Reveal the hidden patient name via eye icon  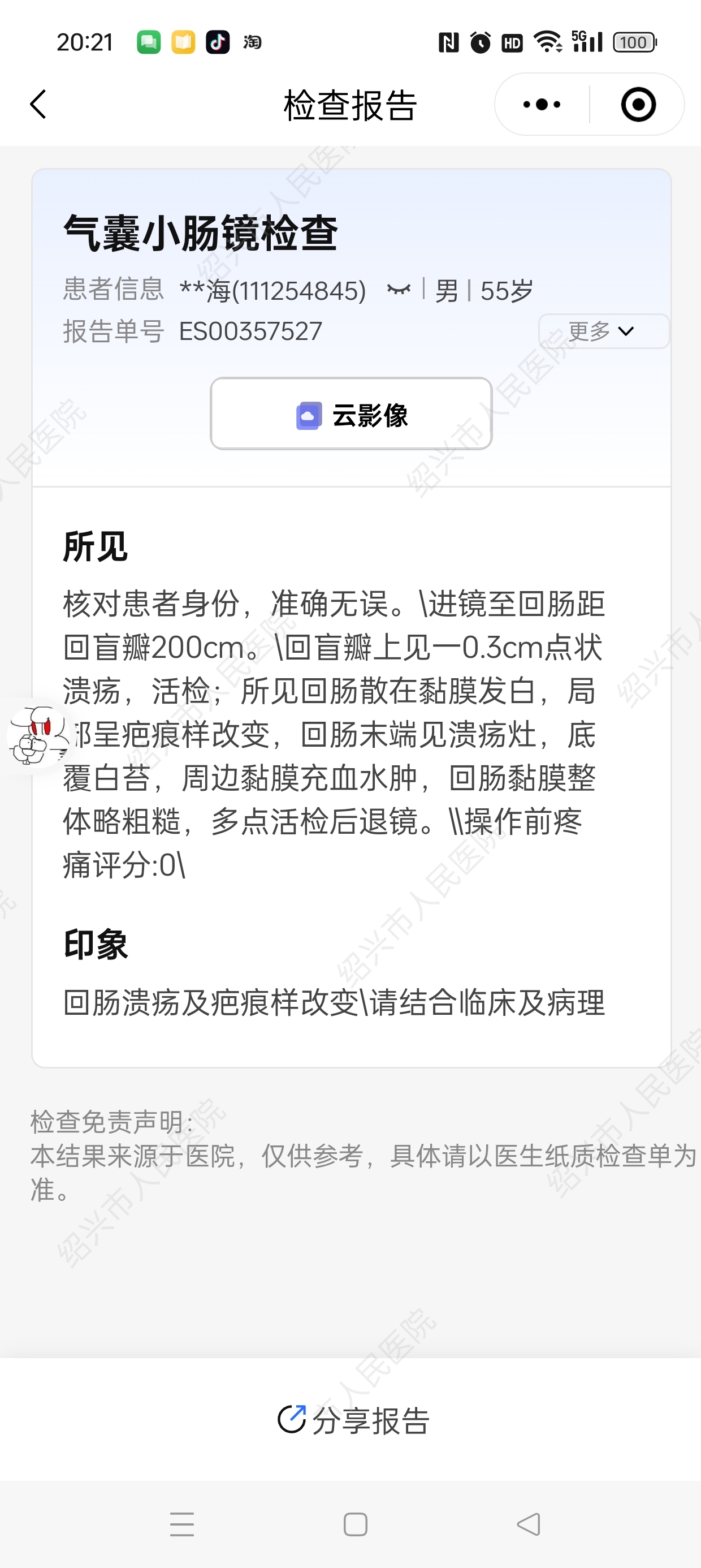(x=399, y=290)
